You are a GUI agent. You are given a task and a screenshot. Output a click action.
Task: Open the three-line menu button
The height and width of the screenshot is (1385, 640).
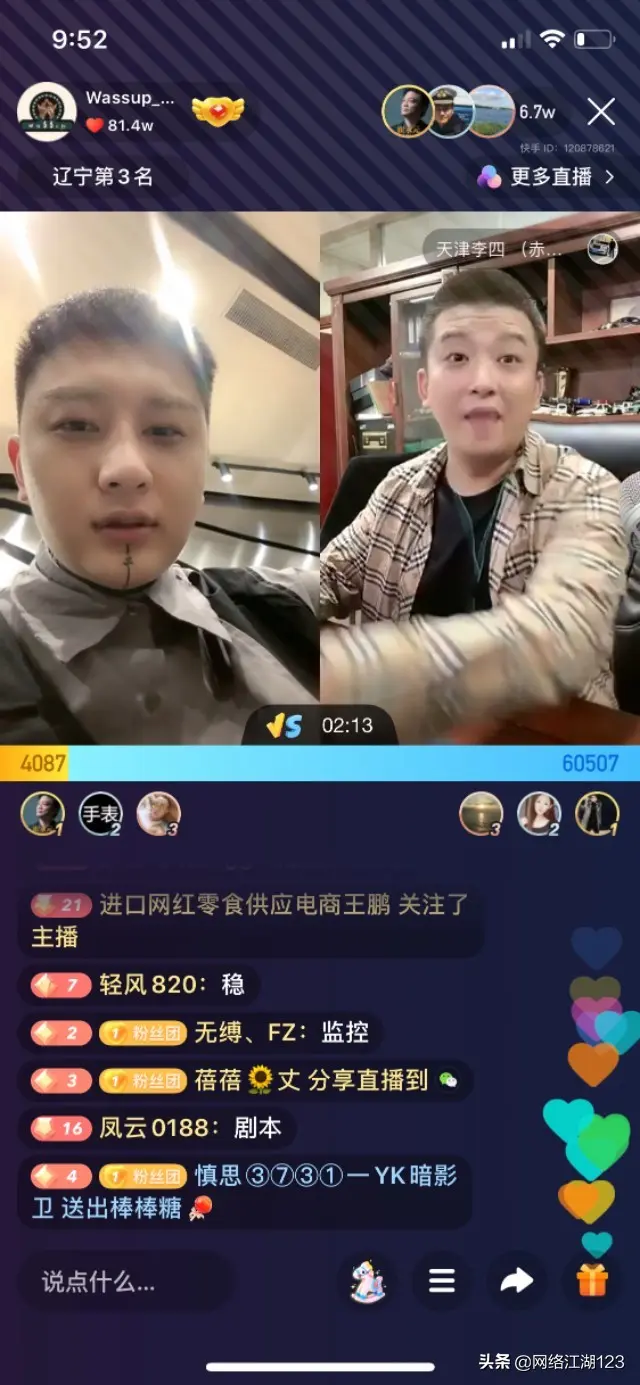(442, 1281)
